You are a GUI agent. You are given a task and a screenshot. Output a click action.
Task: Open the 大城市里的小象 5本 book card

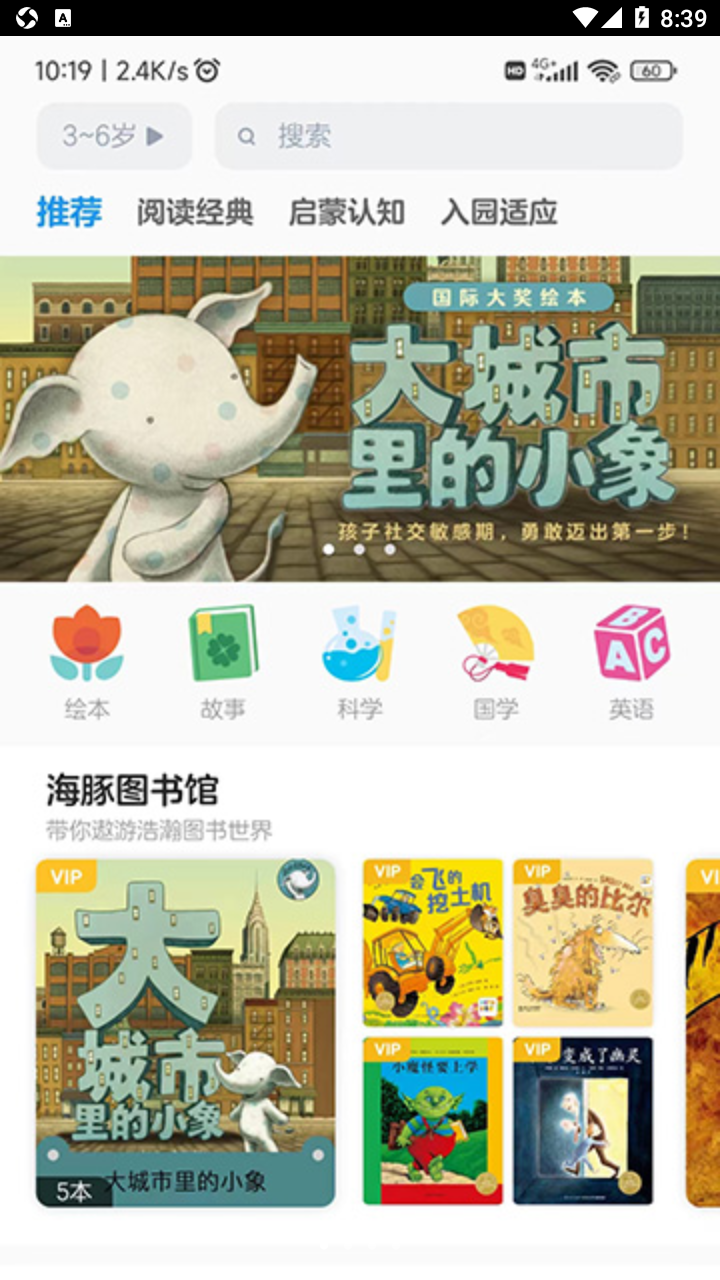tap(185, 1032)
